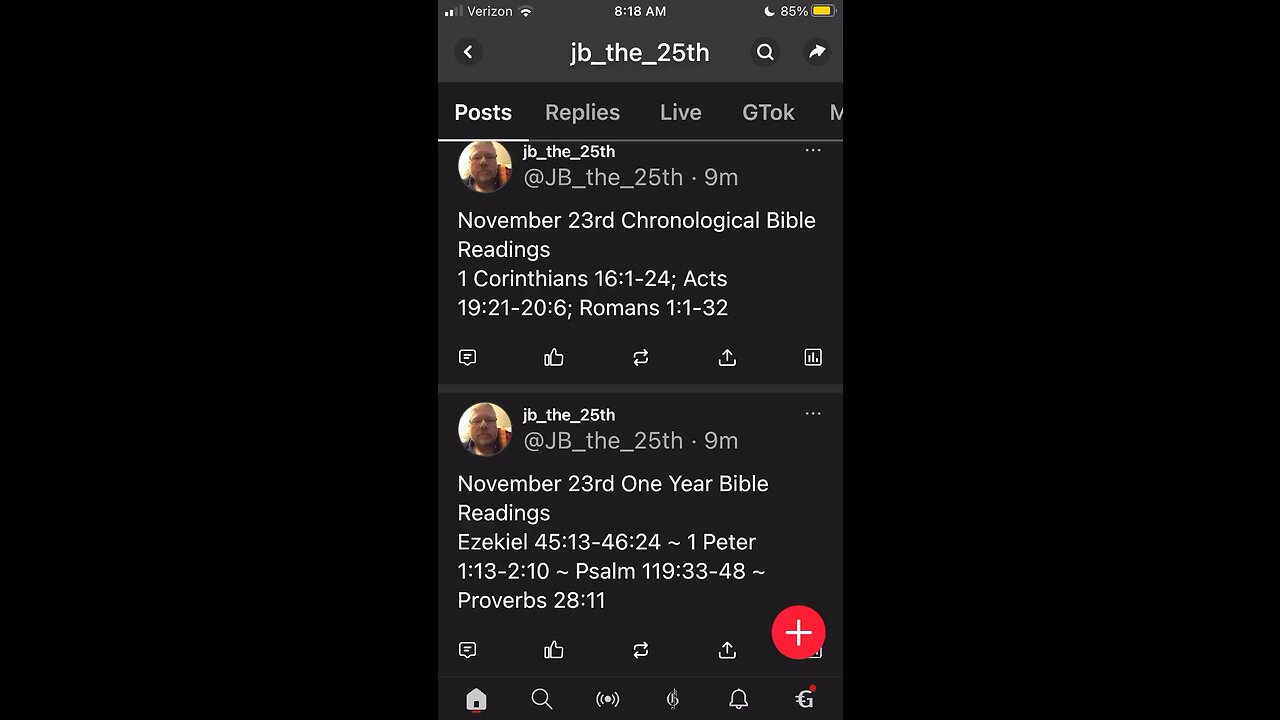Search within jb_the_25th's profile

pyautogui.click(x=765, y=52)
